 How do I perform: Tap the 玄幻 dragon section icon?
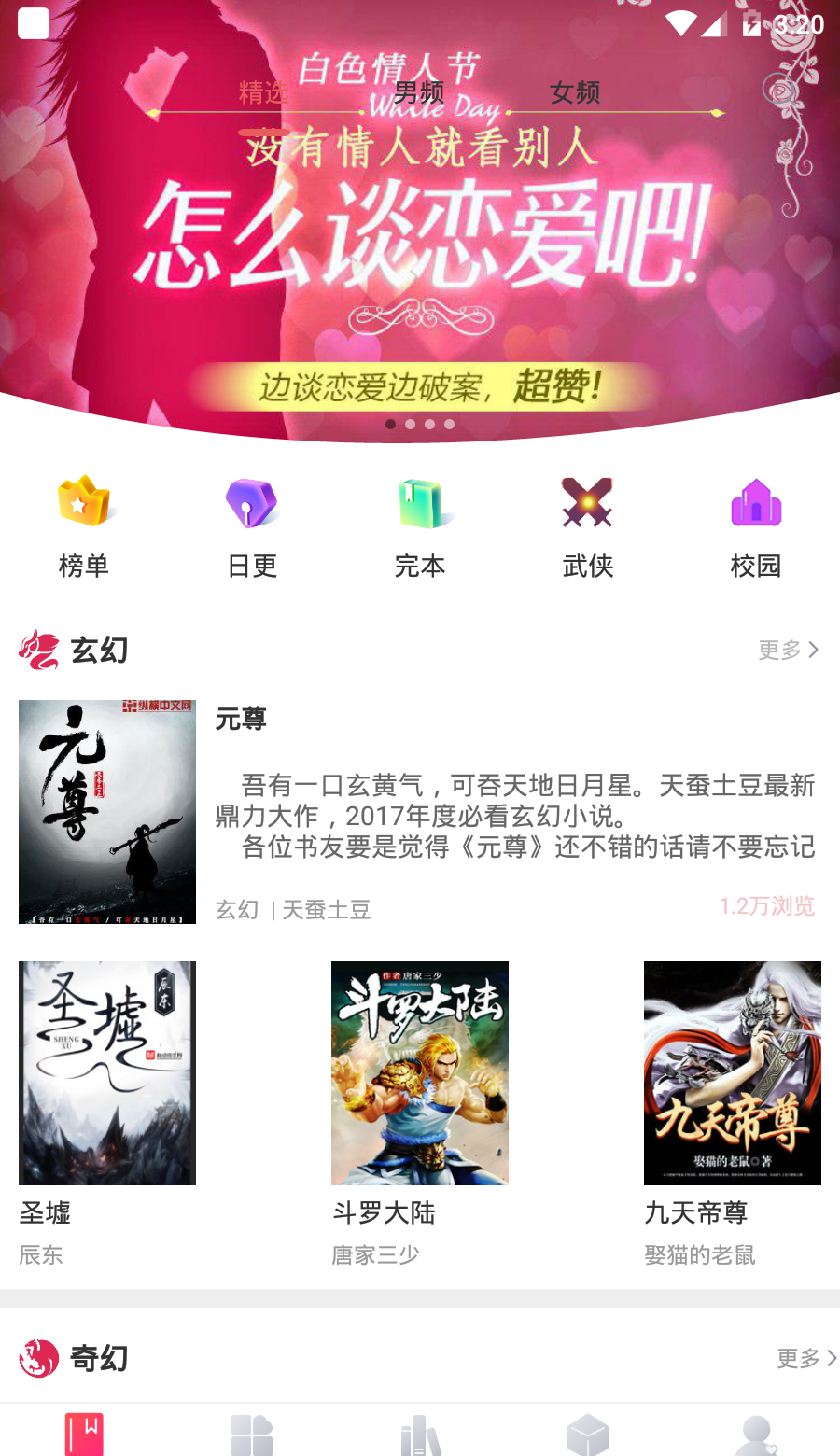click(x=35, y=650)
